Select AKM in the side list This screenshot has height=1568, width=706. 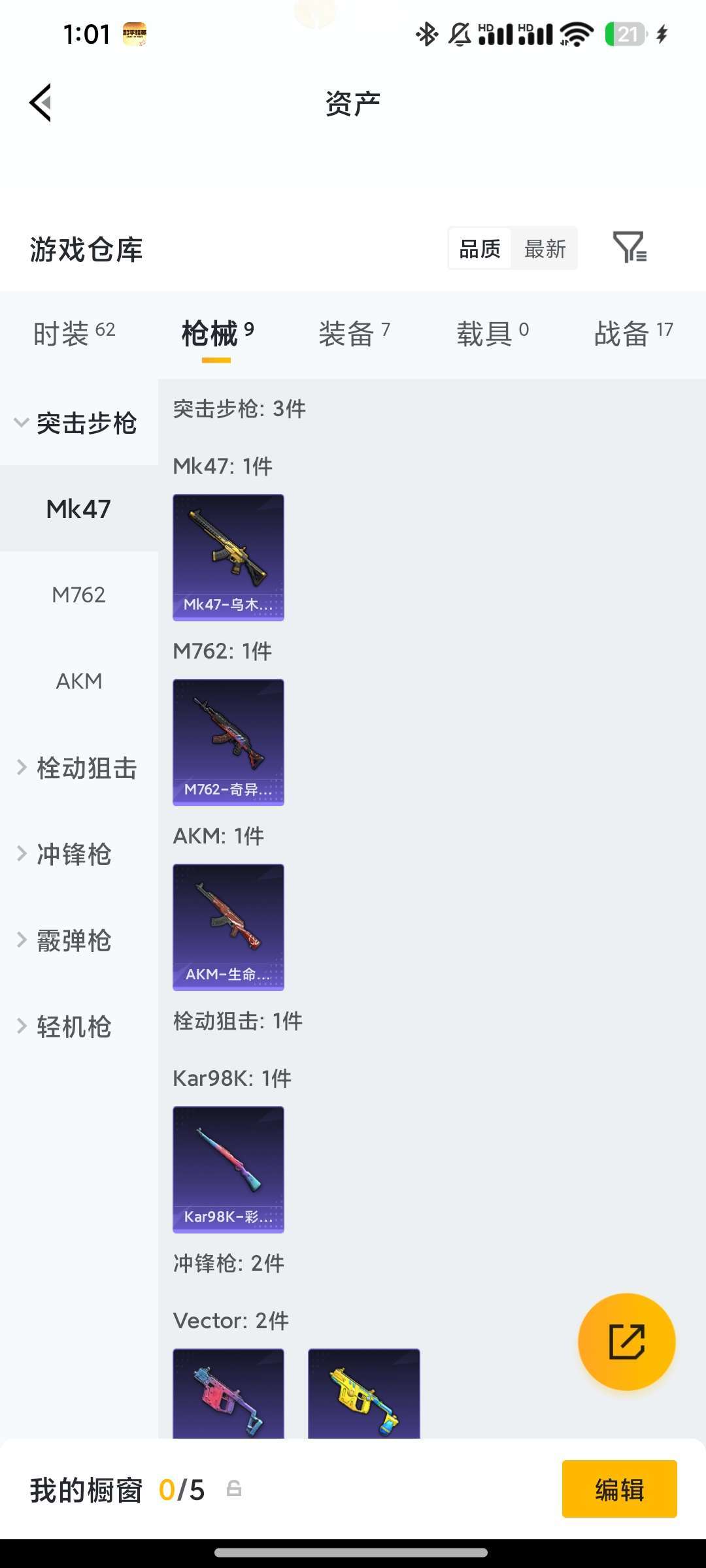[x=78, y=681]
